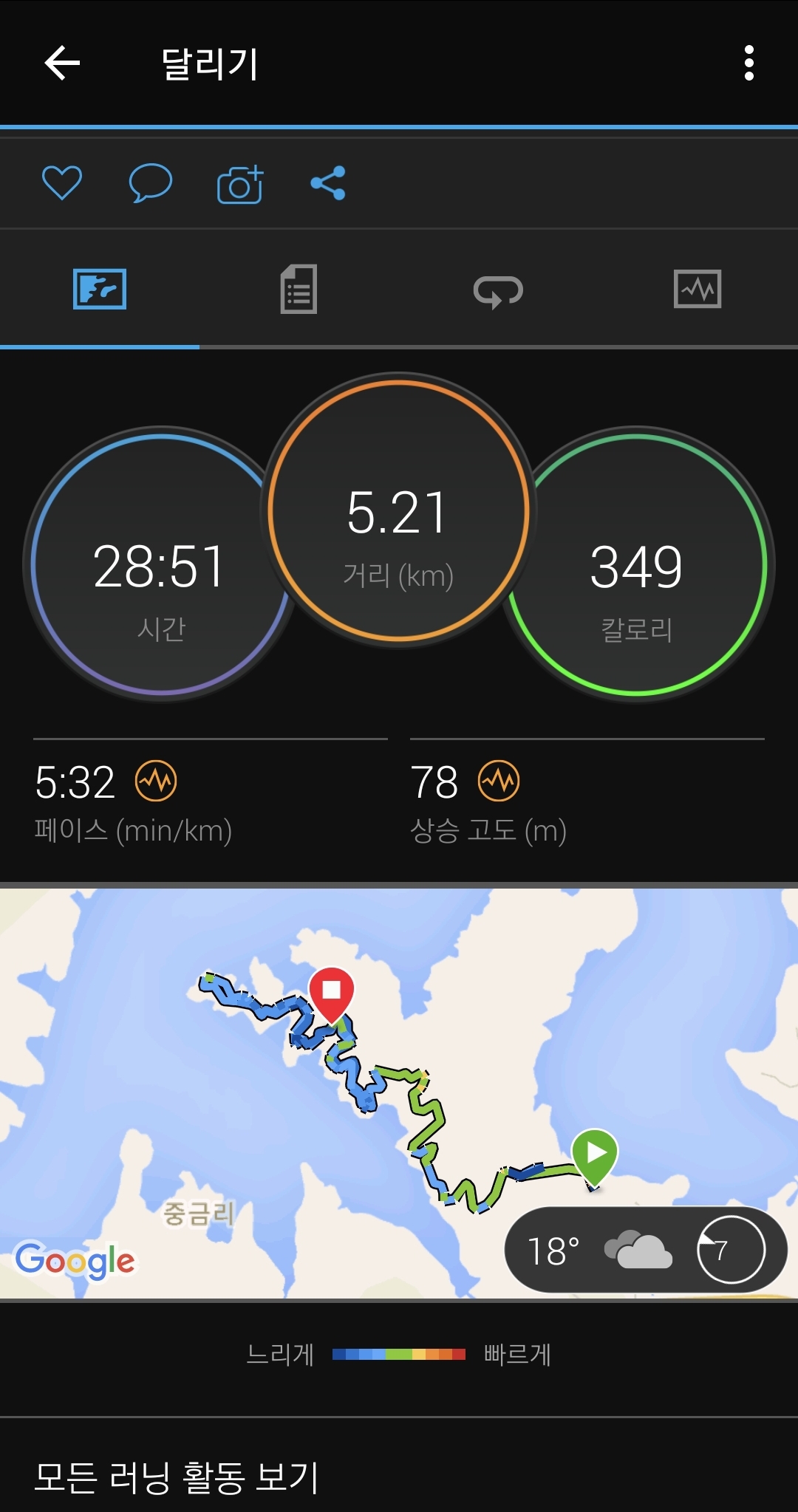Switch to the laps tab

(x=498, y=290)
